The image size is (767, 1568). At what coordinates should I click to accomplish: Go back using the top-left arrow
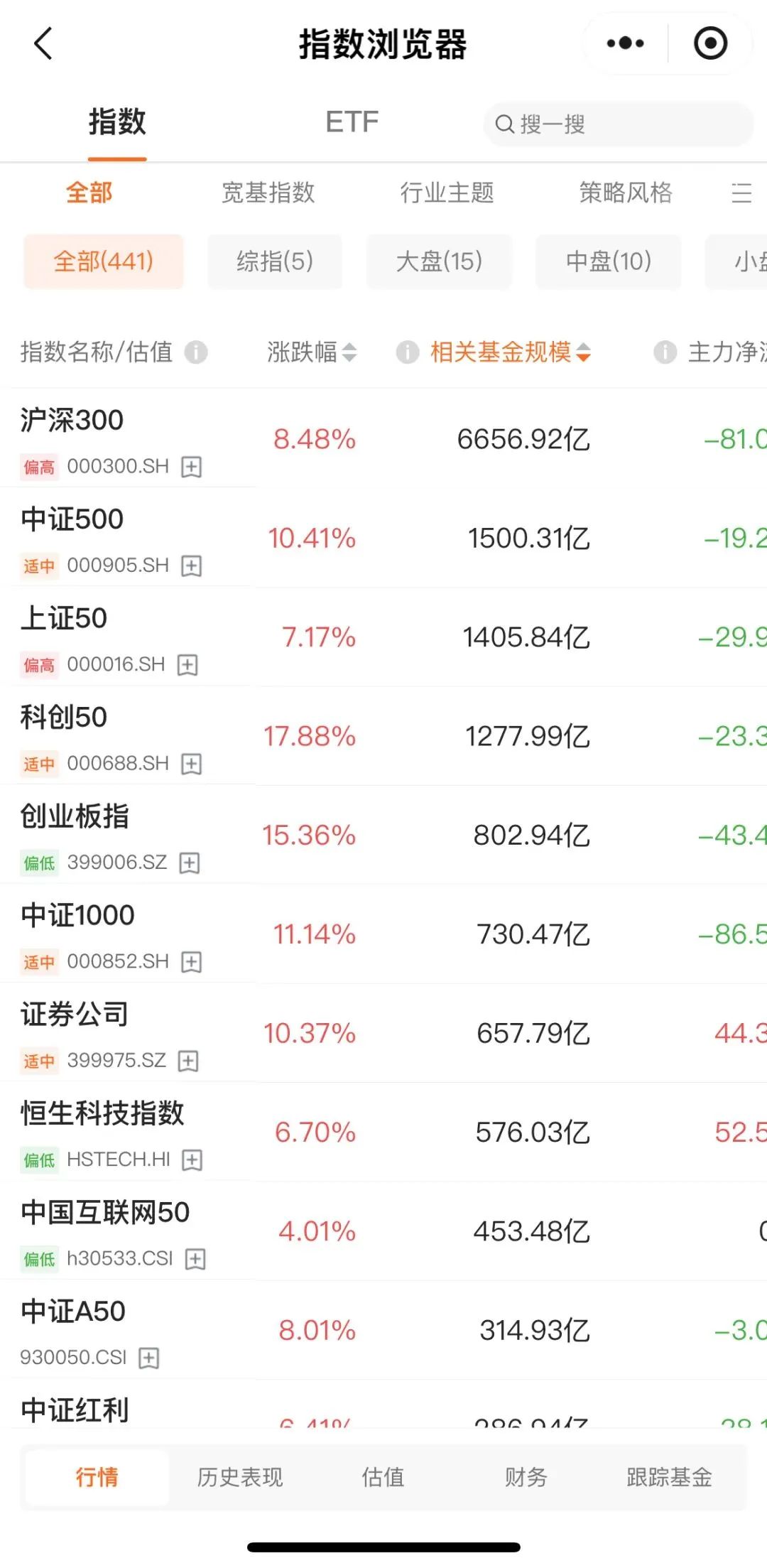[43, 44]
